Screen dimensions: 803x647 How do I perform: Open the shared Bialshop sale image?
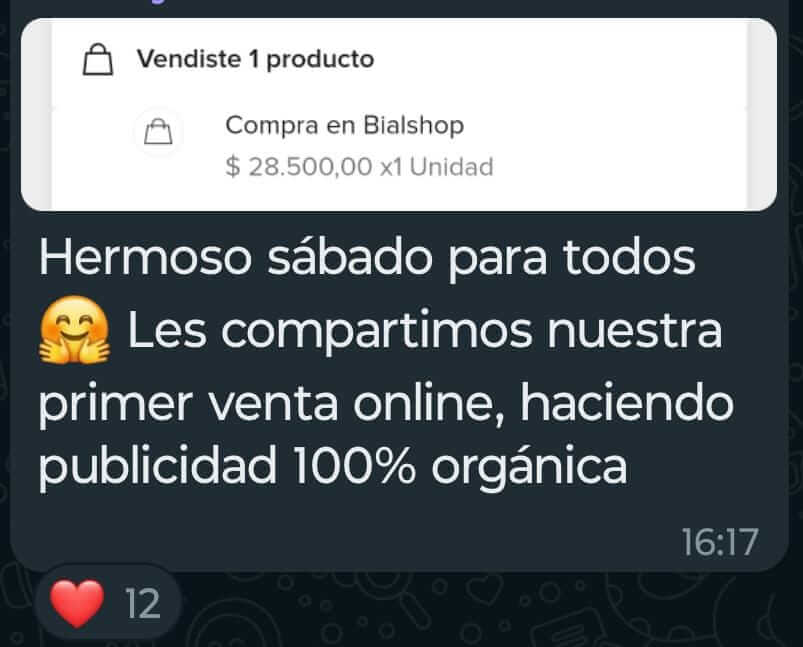click(398, 115)
